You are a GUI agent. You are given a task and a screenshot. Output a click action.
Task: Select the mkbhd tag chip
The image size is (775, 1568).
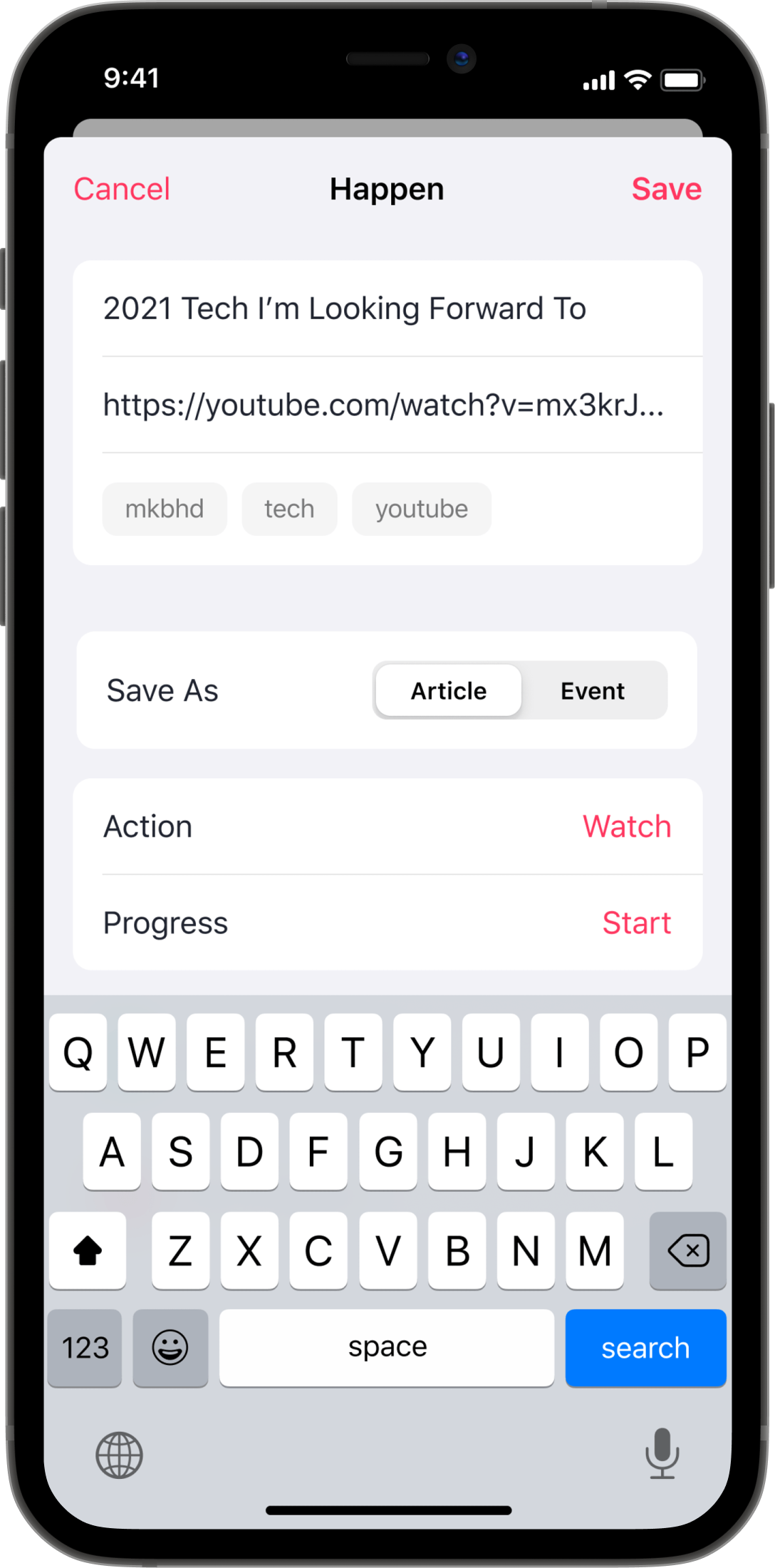[165, 509]
